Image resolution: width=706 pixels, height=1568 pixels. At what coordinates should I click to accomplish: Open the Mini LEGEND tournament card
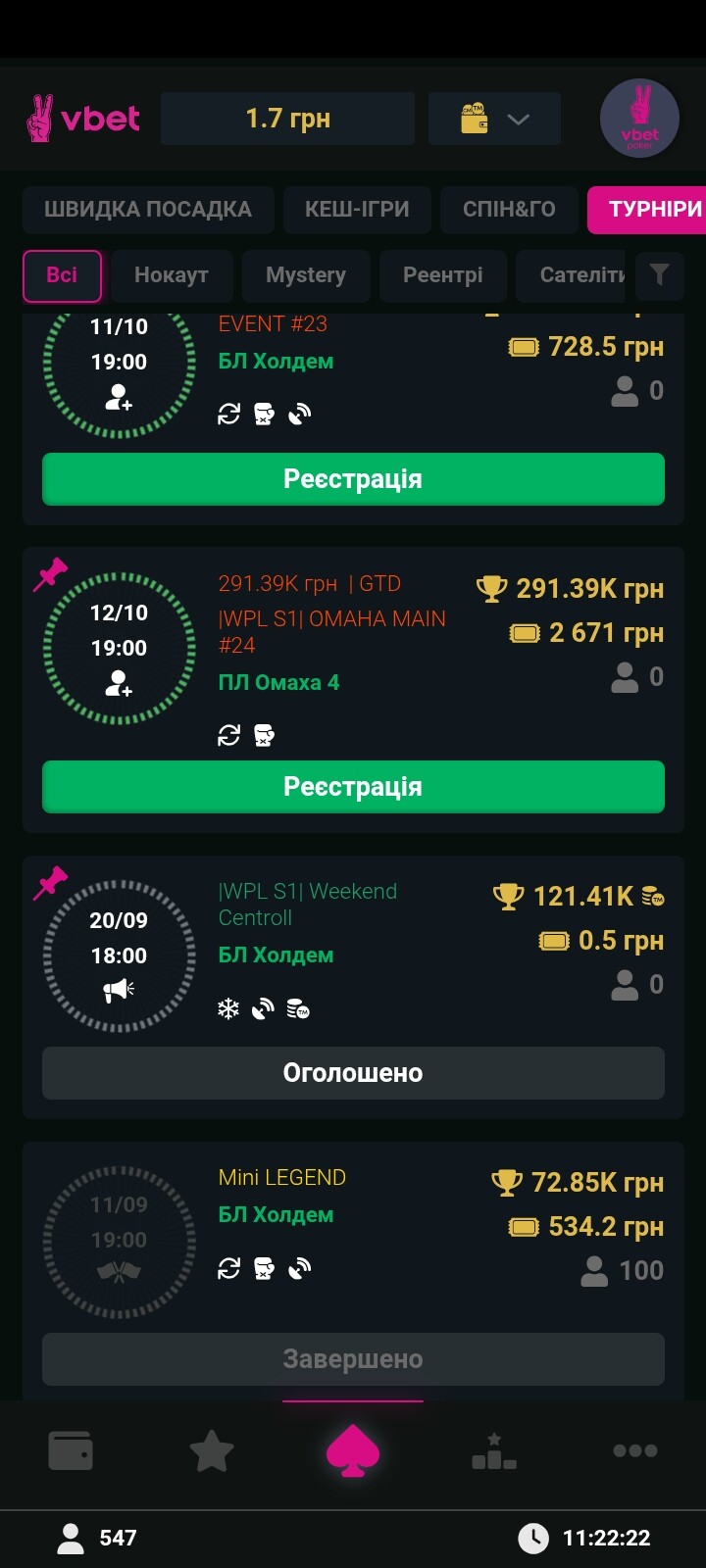(353, 1272)
